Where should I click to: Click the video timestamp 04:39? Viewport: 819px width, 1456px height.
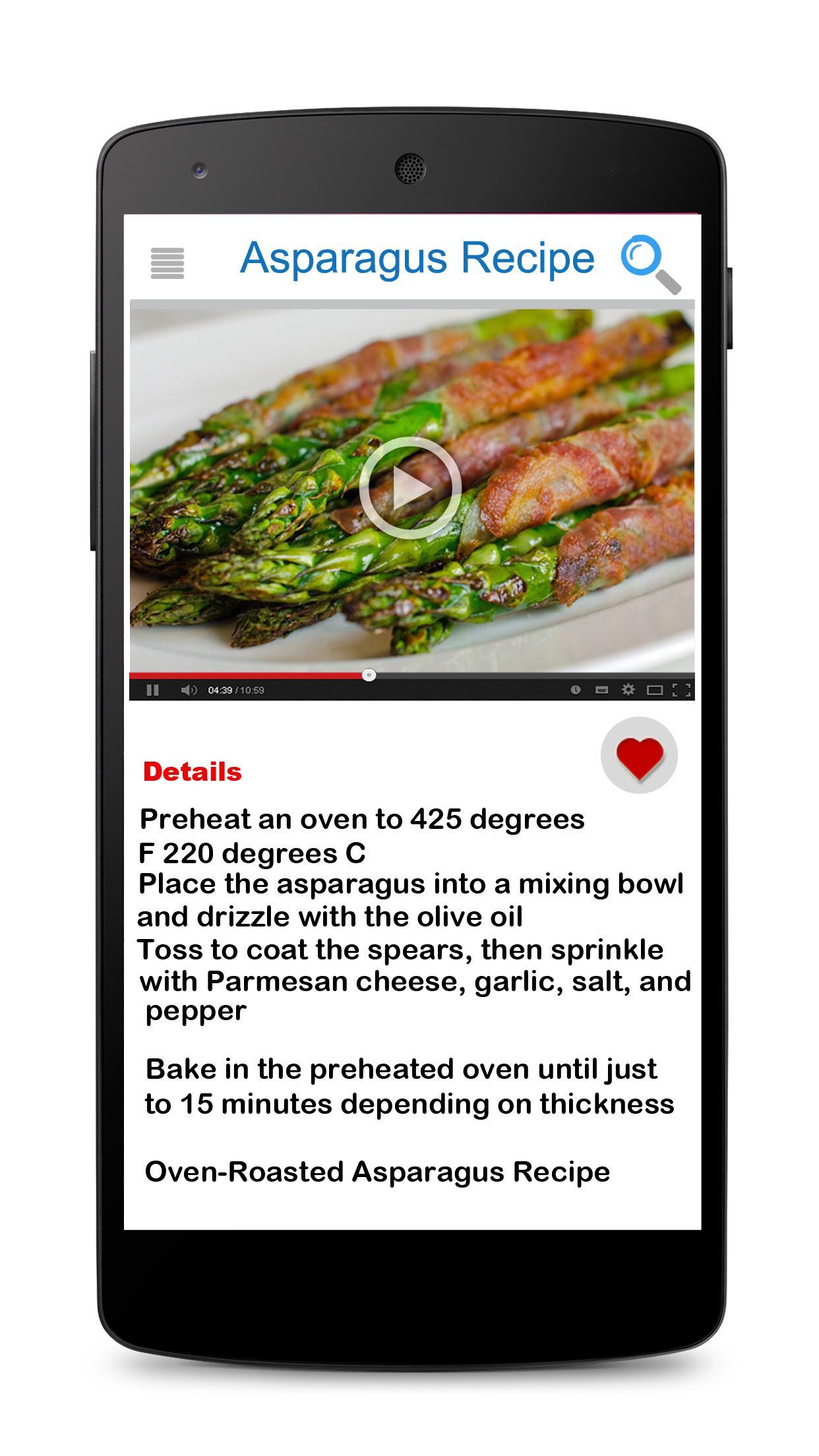[221, 690]
